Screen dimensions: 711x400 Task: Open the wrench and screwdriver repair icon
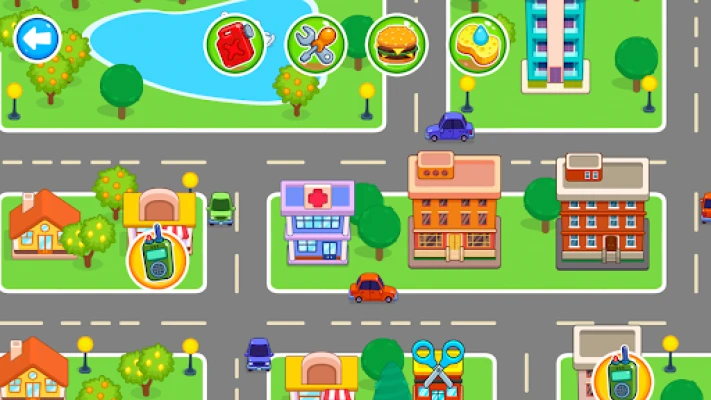click(316, 44)
